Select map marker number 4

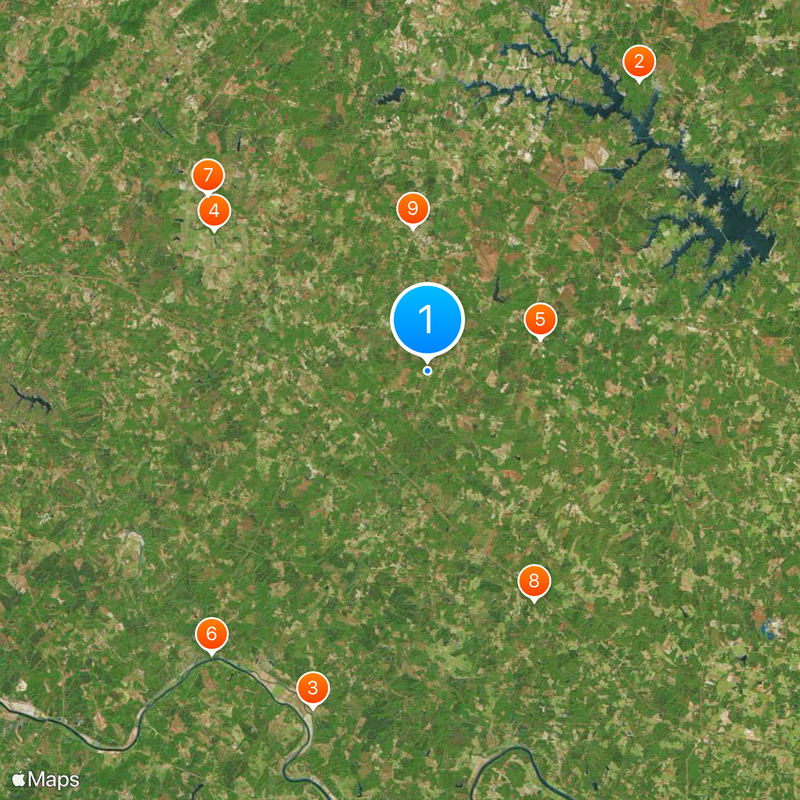tap(214, 211)
